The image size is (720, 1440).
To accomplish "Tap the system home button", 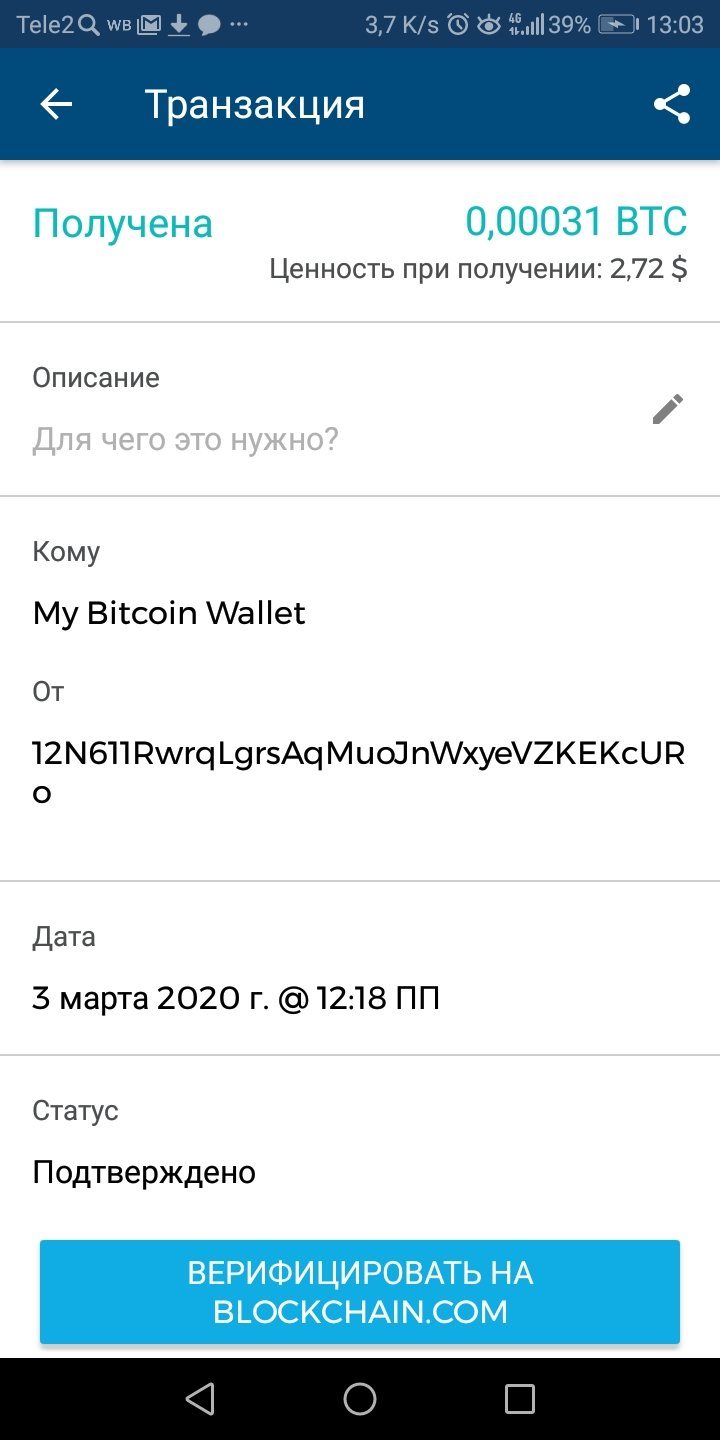I will pos(360,1399).
